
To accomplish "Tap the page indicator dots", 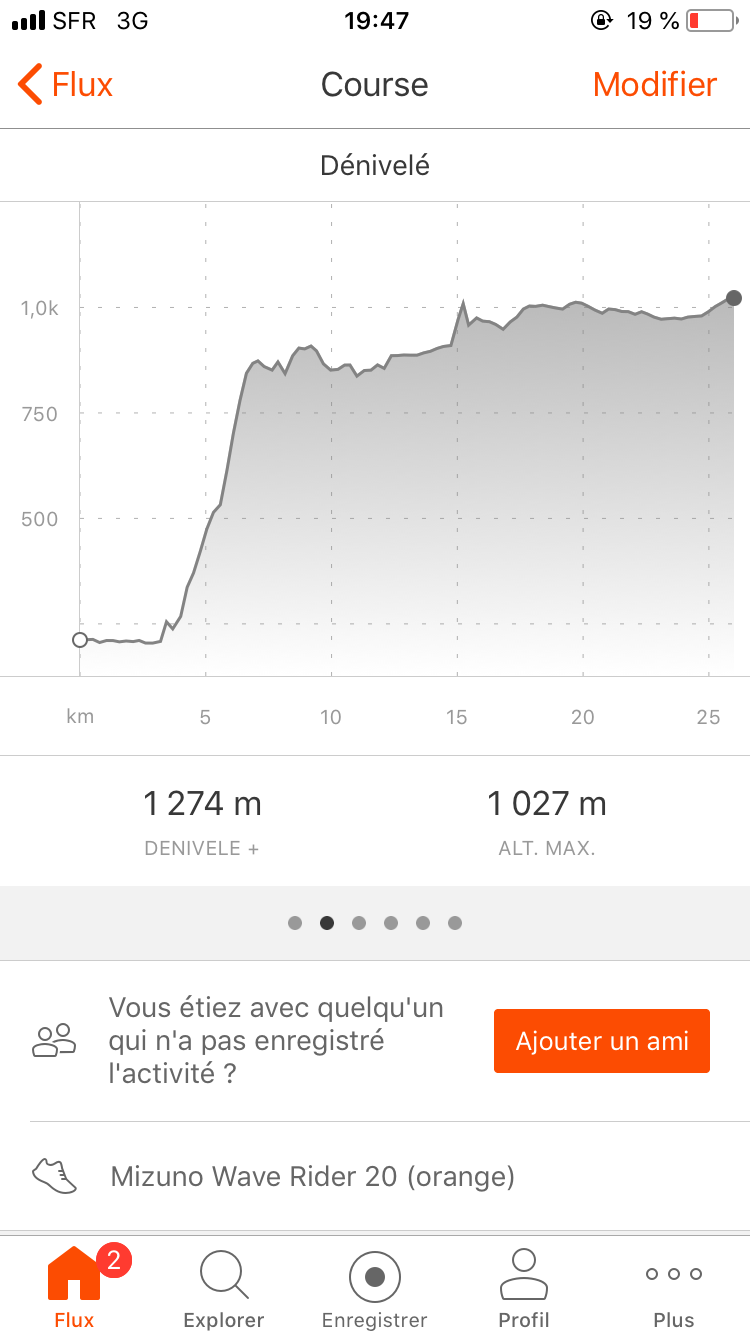I will [375, 923].
